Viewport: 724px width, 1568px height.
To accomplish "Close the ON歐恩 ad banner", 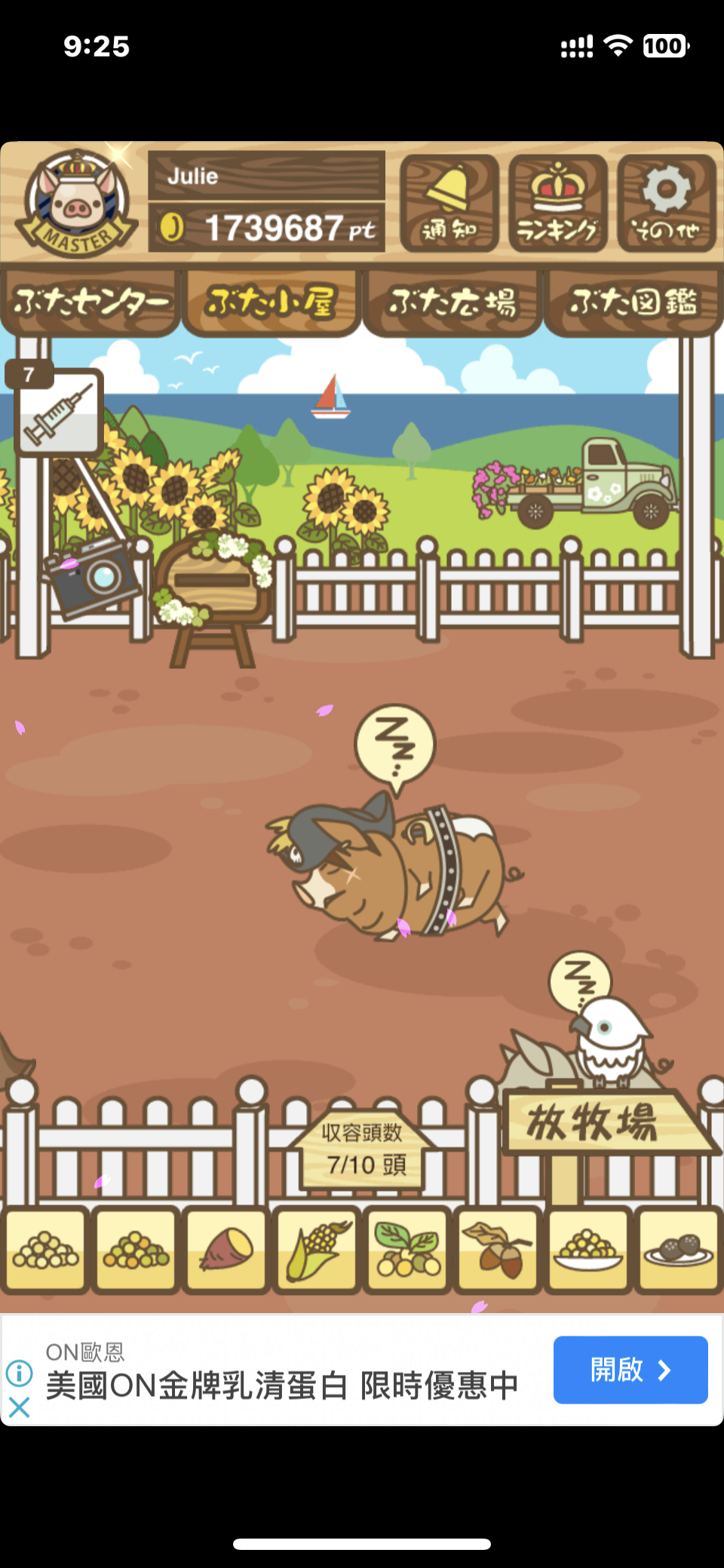I will (19, 1407).
